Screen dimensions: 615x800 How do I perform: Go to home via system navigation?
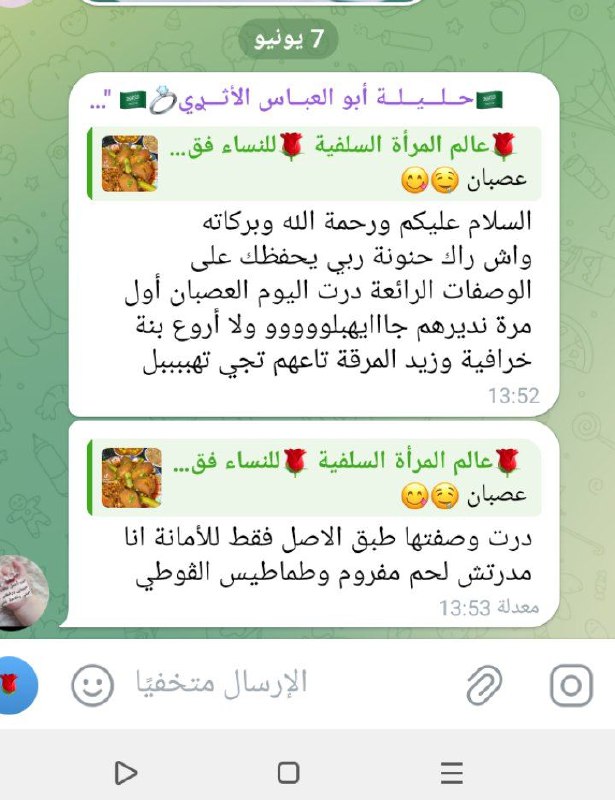pyautogui.click(x=288, y=772)
